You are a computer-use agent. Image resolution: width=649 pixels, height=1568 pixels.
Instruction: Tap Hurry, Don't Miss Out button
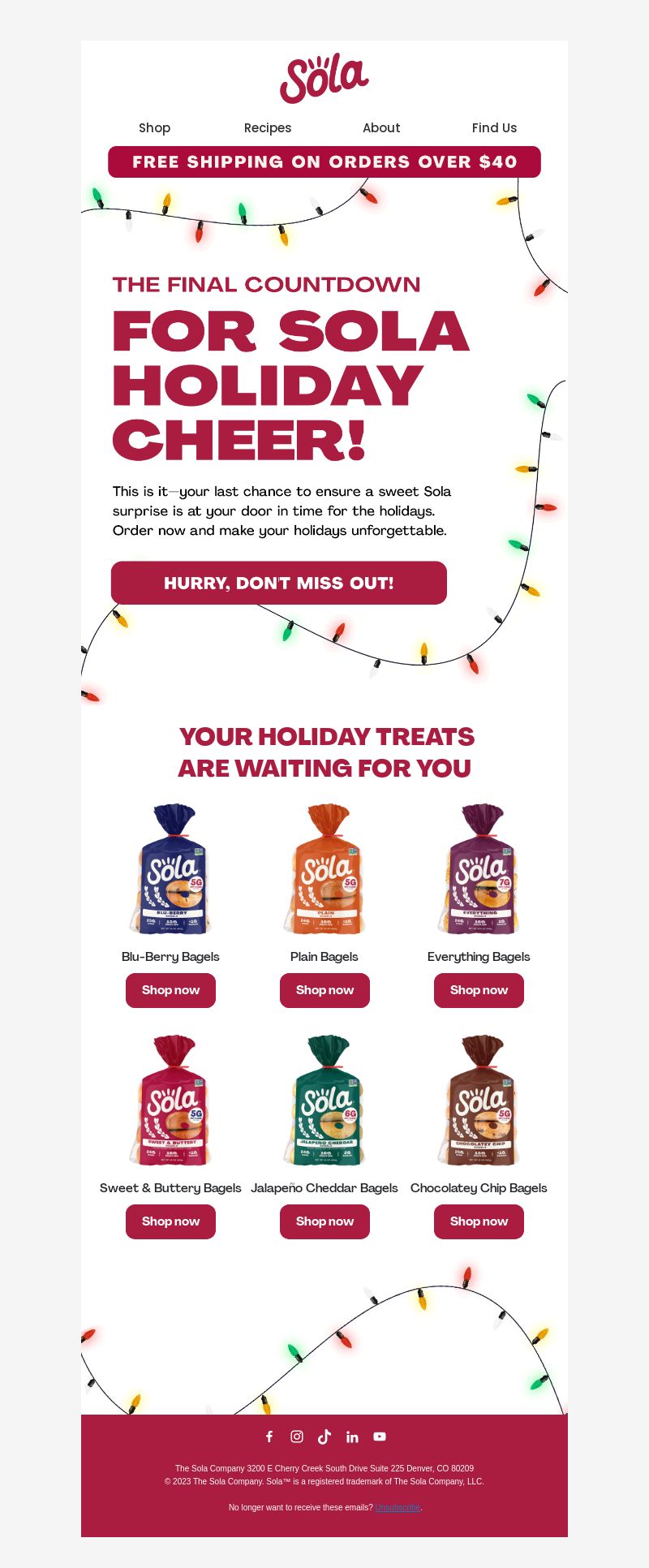coord(279,583)
